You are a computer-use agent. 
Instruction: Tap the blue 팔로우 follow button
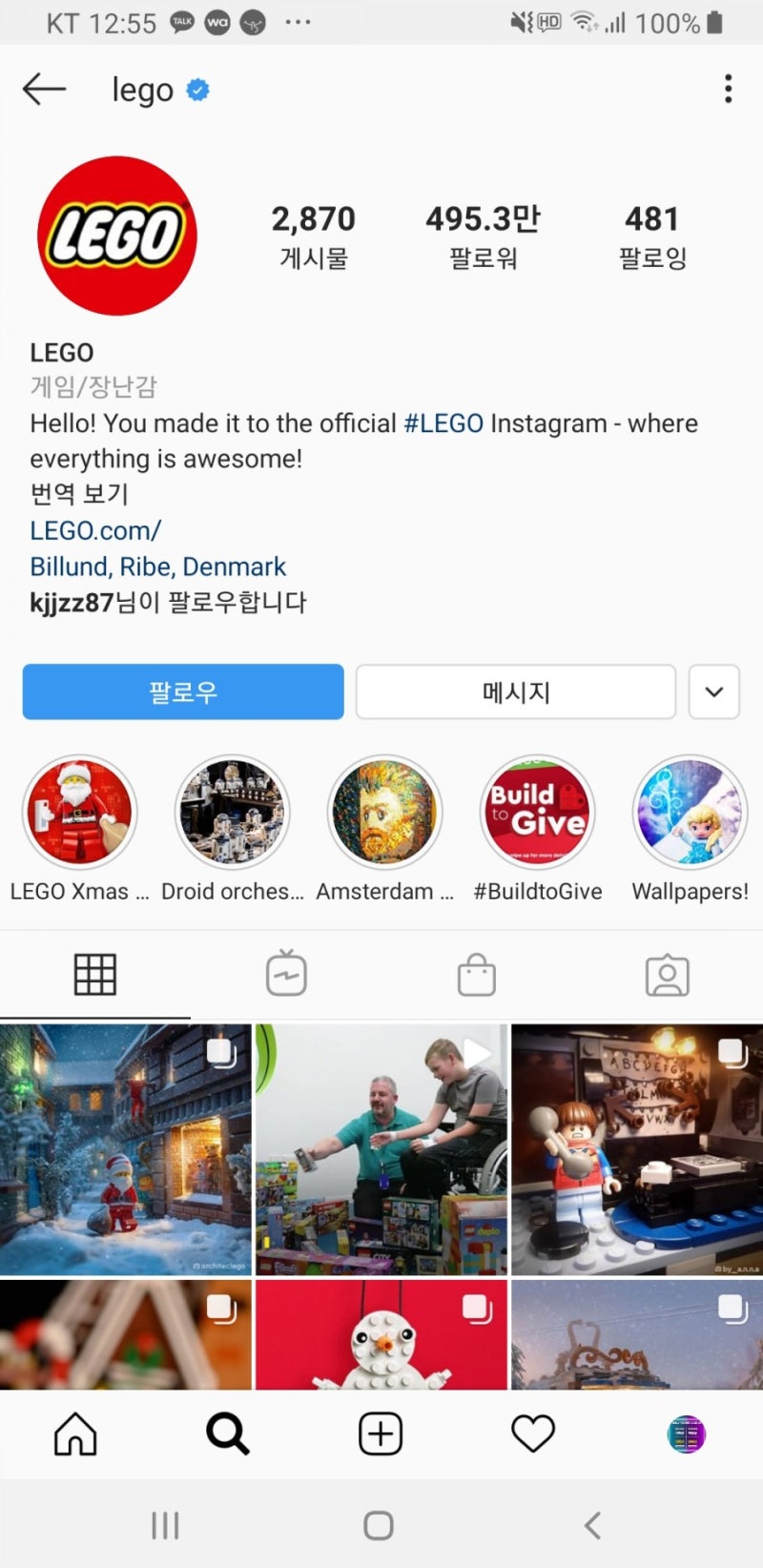[x=183, y=691]
